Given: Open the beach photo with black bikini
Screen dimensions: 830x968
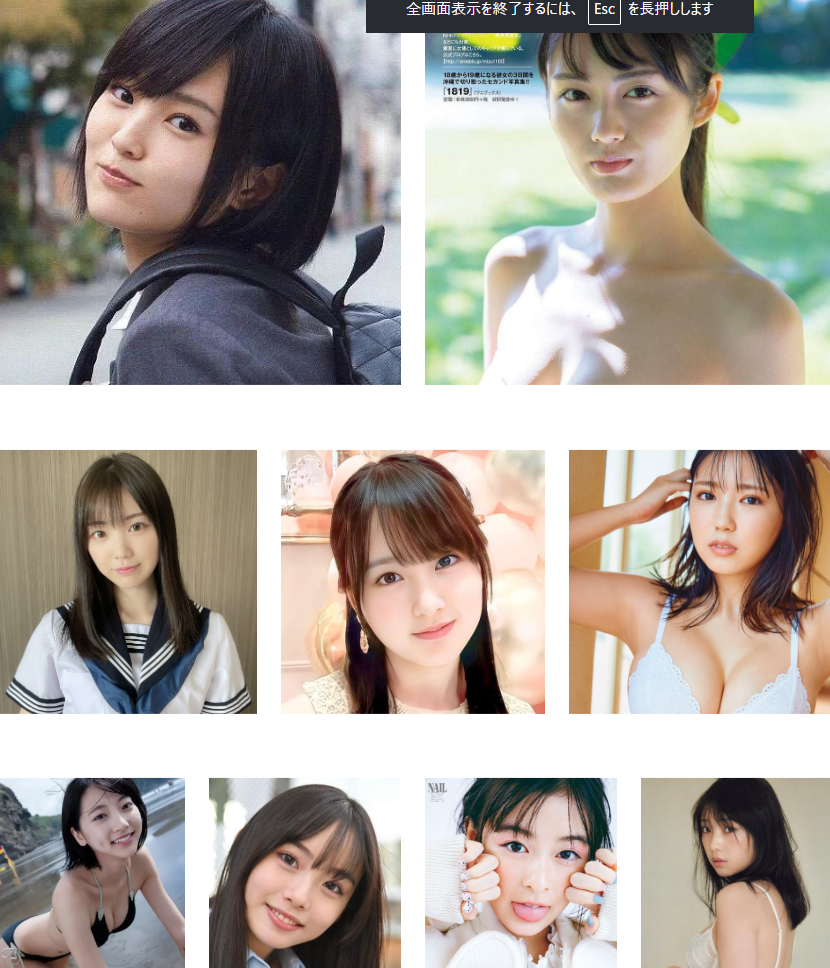Looking at the screenshot, I should pos(92,873).
